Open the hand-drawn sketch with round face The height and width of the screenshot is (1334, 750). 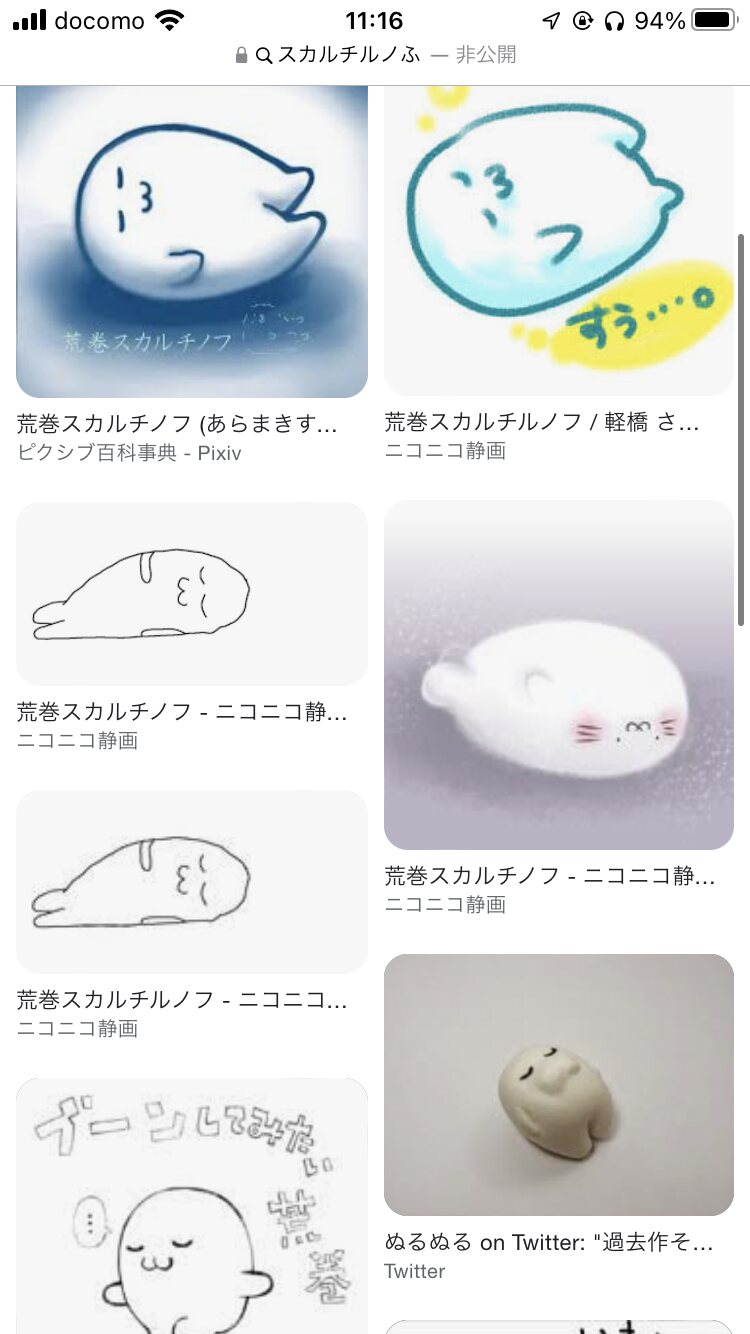point(192,1206)
